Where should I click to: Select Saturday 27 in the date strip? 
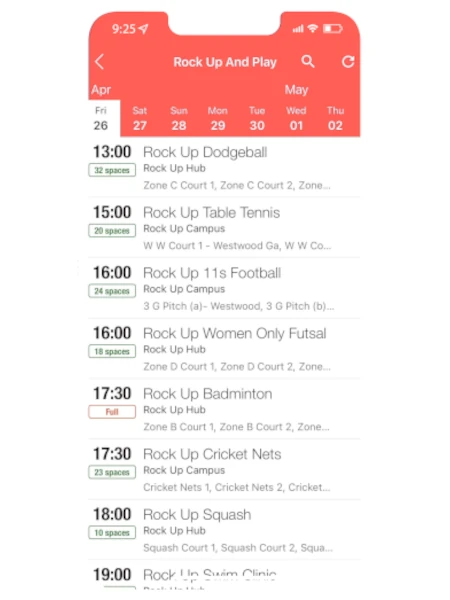pyautogui.click(x=140, y=118)
